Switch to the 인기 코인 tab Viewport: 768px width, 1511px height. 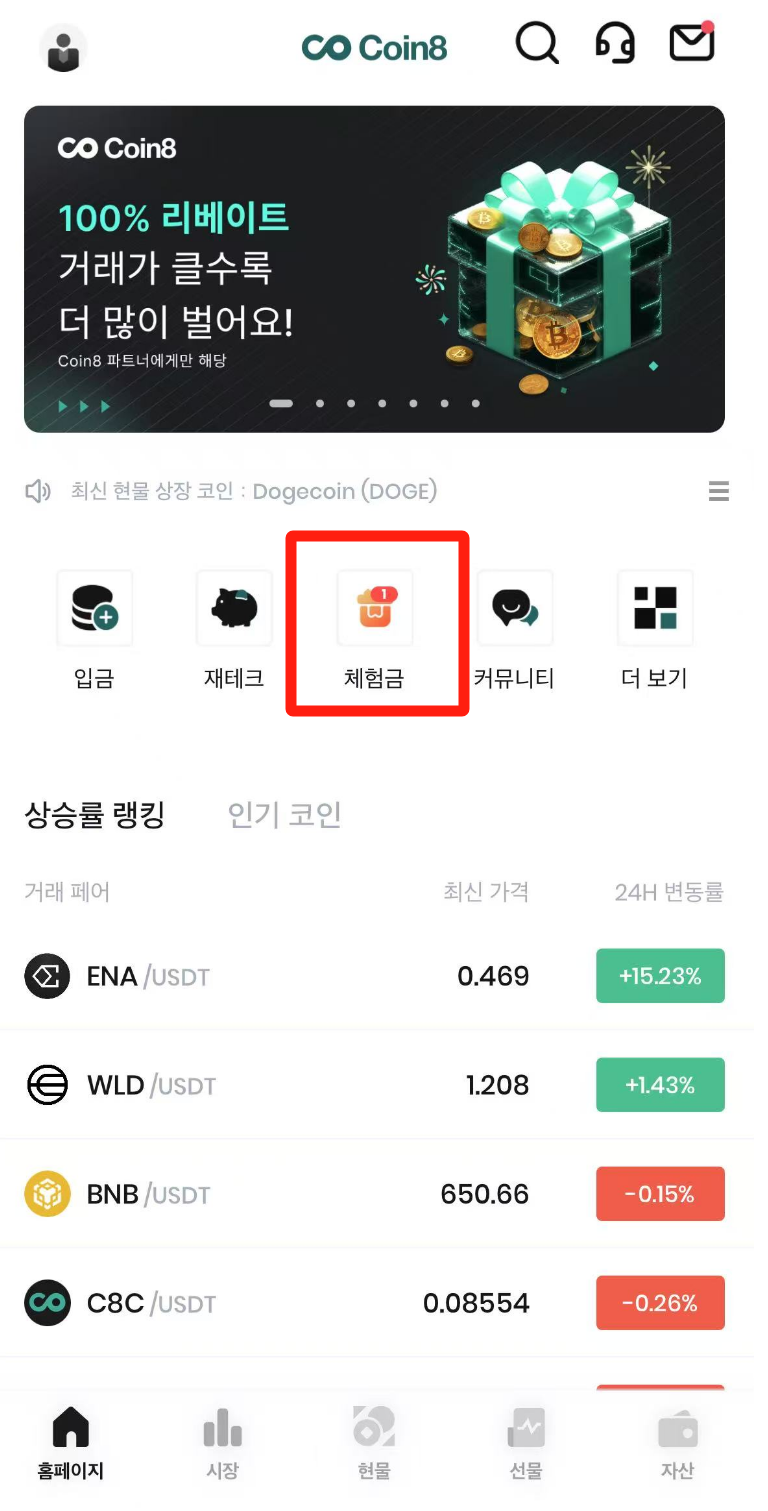click(x=285, y=815)
